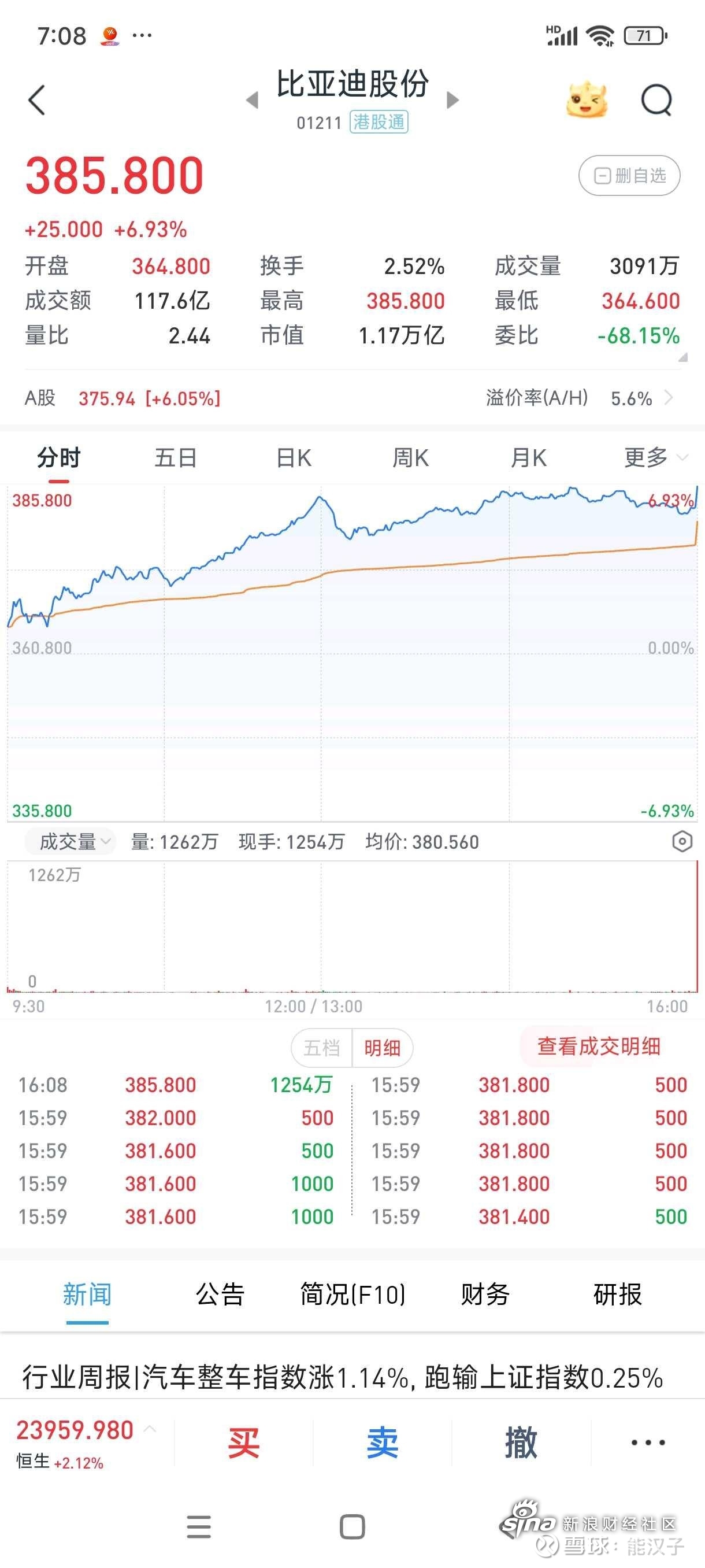Select the 月K chart tab
Image resolution: width=705 pixels, height=1568 pixels.
(x=529, y=458)
